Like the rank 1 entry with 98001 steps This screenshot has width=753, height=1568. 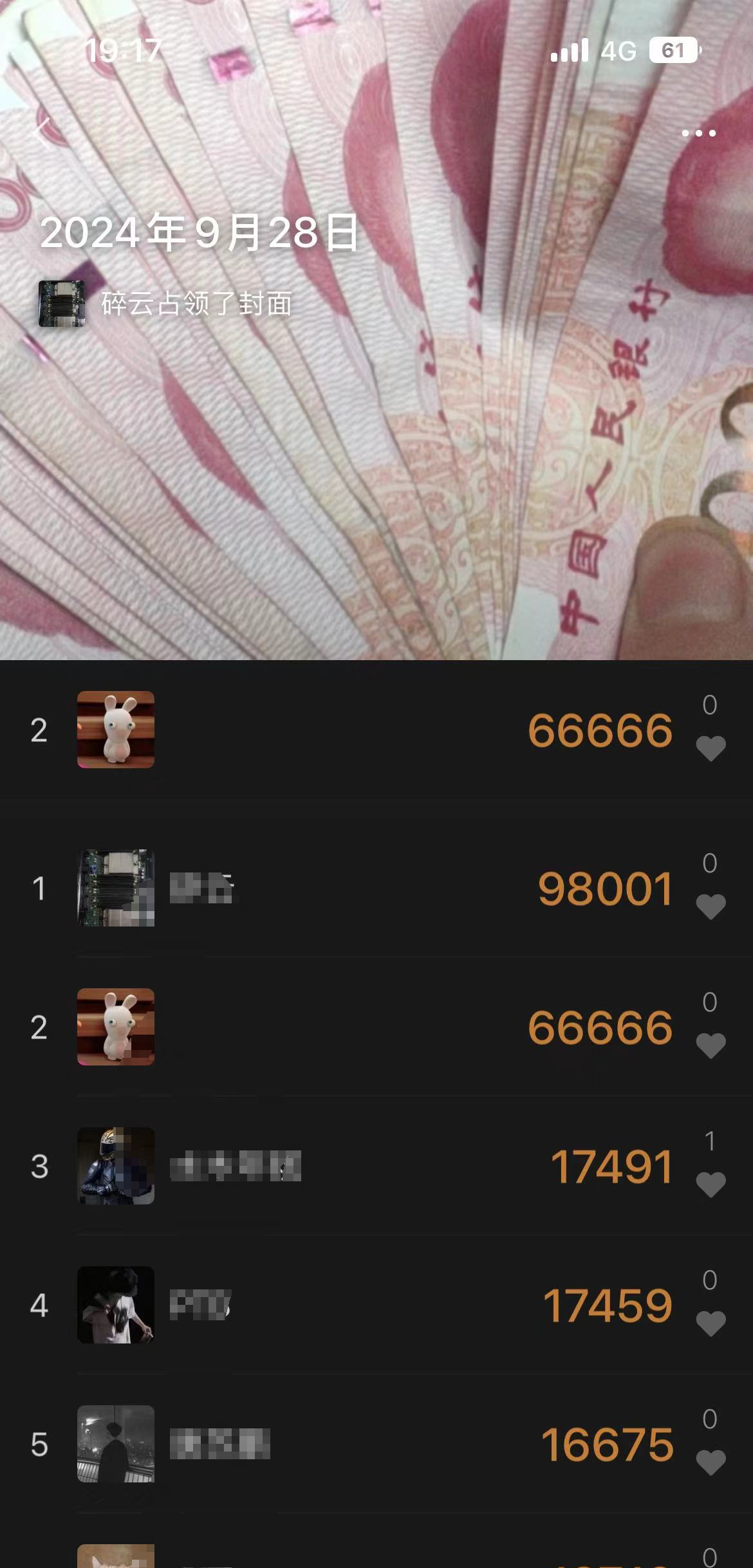tap(711, 907)
